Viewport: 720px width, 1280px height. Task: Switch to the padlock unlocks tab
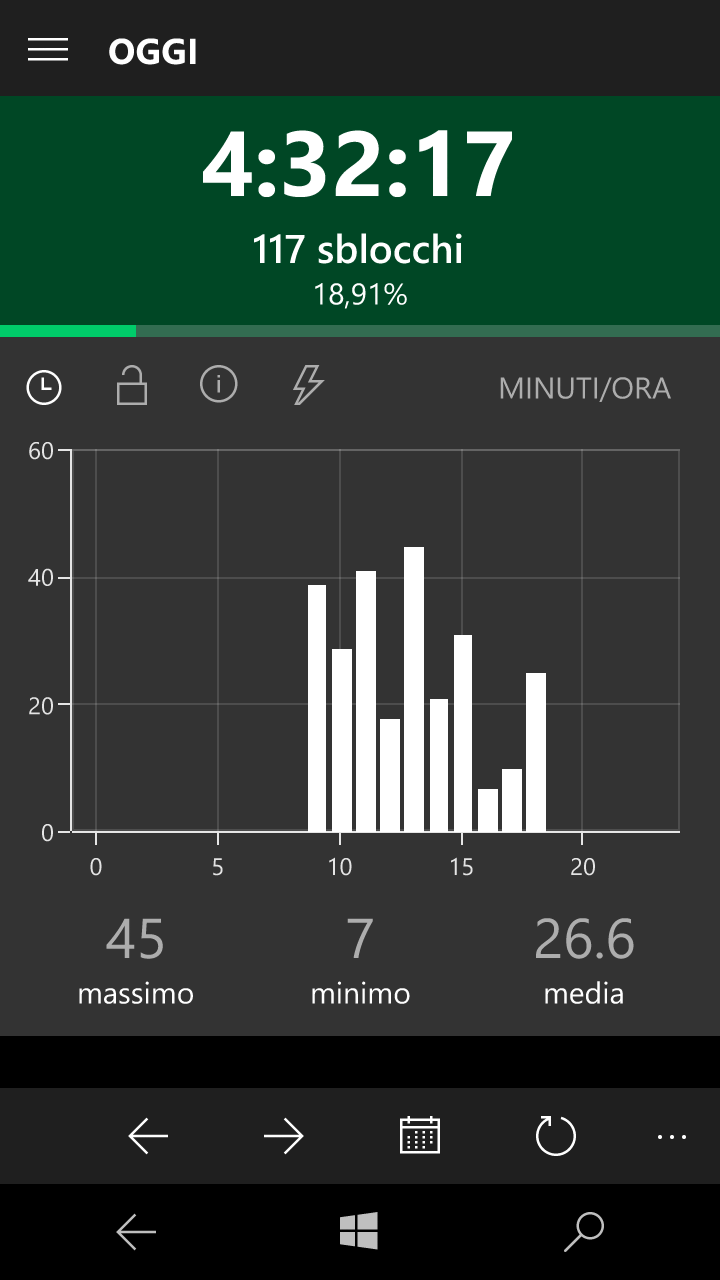[132, 386]
